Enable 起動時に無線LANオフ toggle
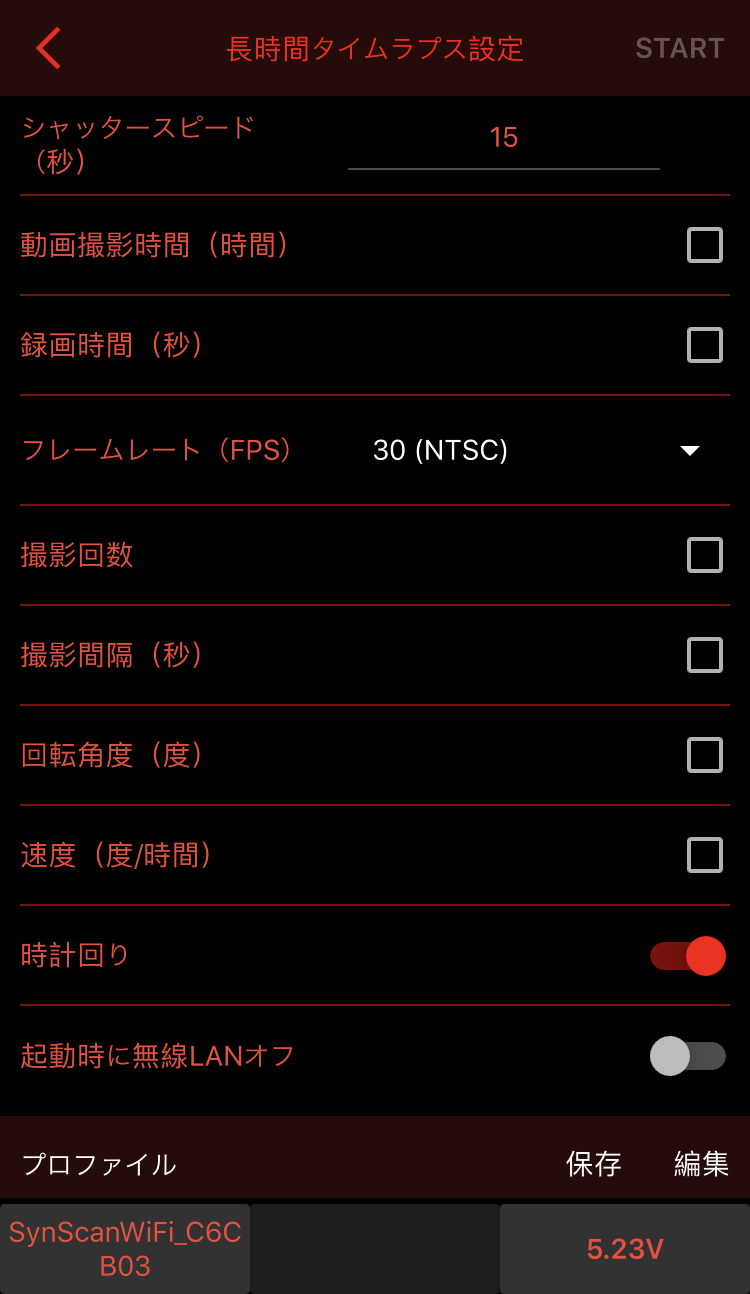The width and height of the screenshot is (750, 1294). 688,1055
